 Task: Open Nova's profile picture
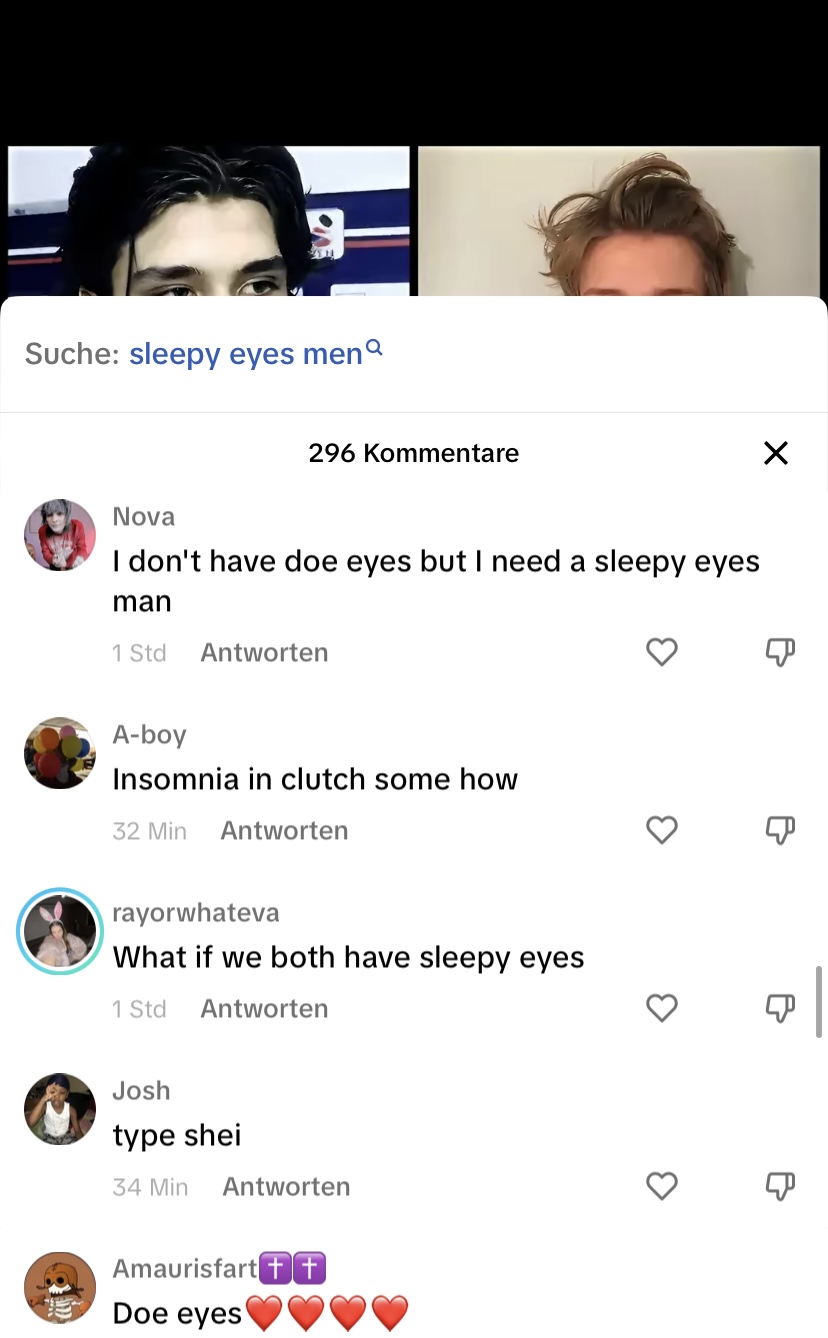pos(60,535)
